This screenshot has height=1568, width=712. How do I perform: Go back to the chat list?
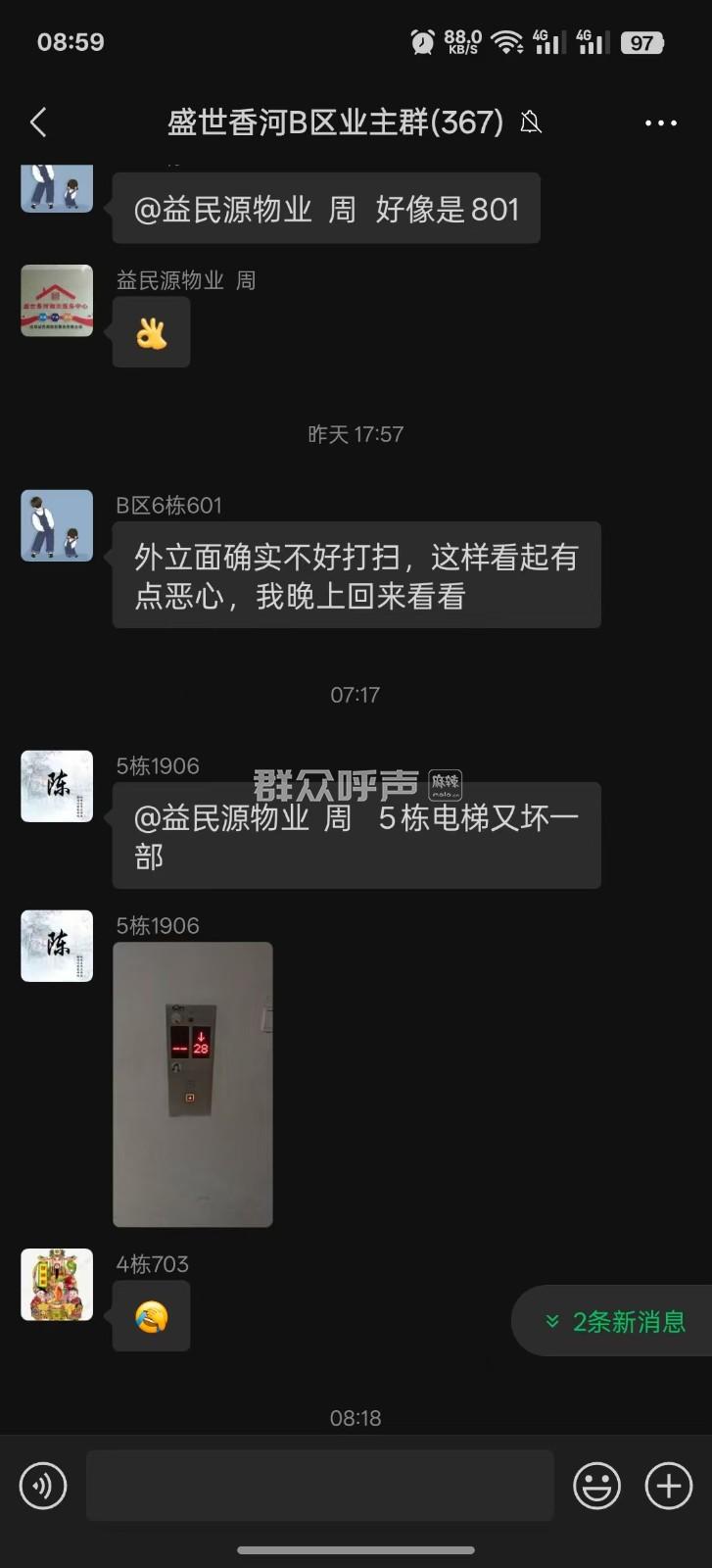pyautogui.click(x=39, y=122)
